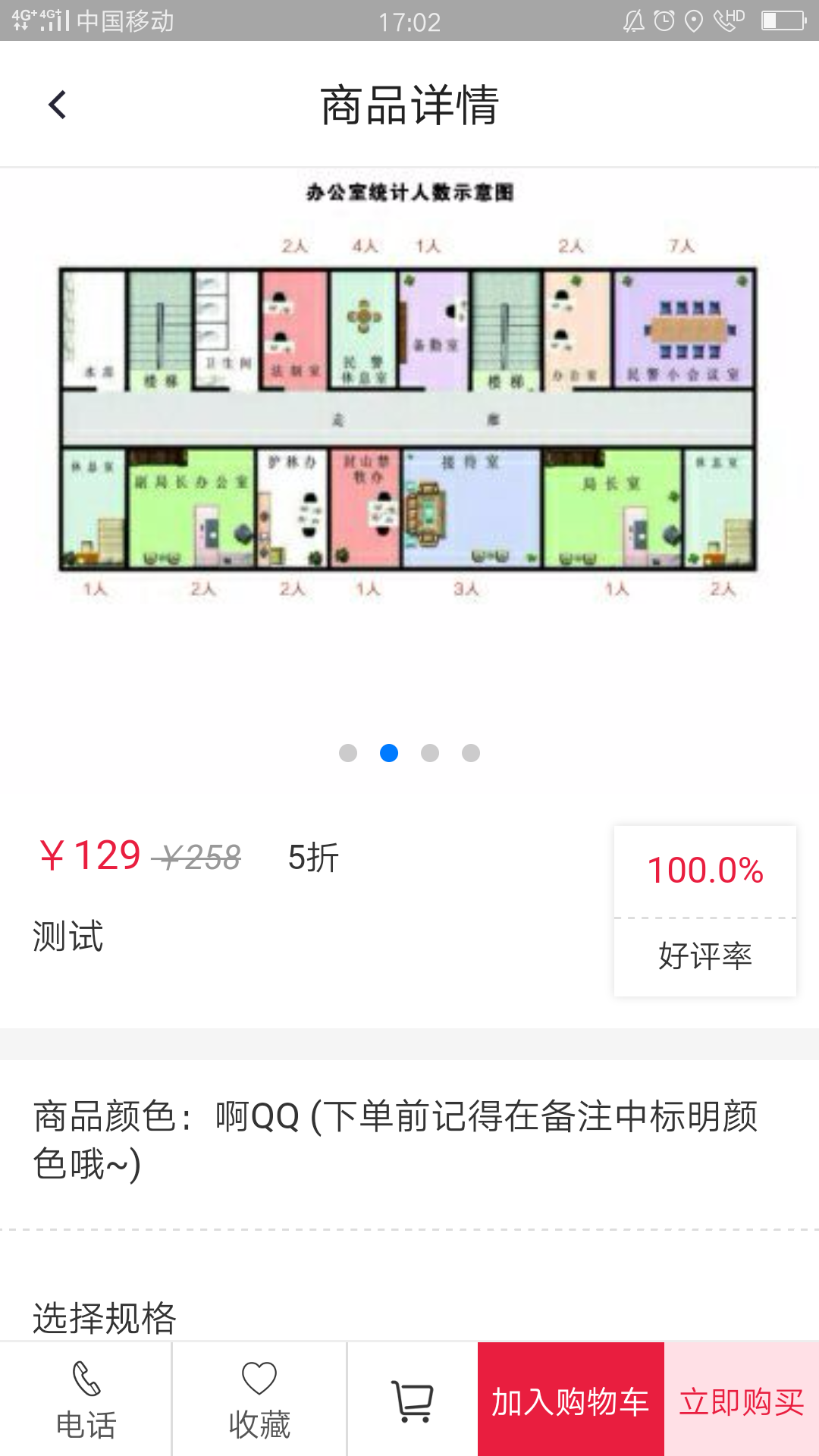The height and width of the screenshot is (1456, 819).
Task: Select 立即购买 to buy now
Action: [742, 1400]
